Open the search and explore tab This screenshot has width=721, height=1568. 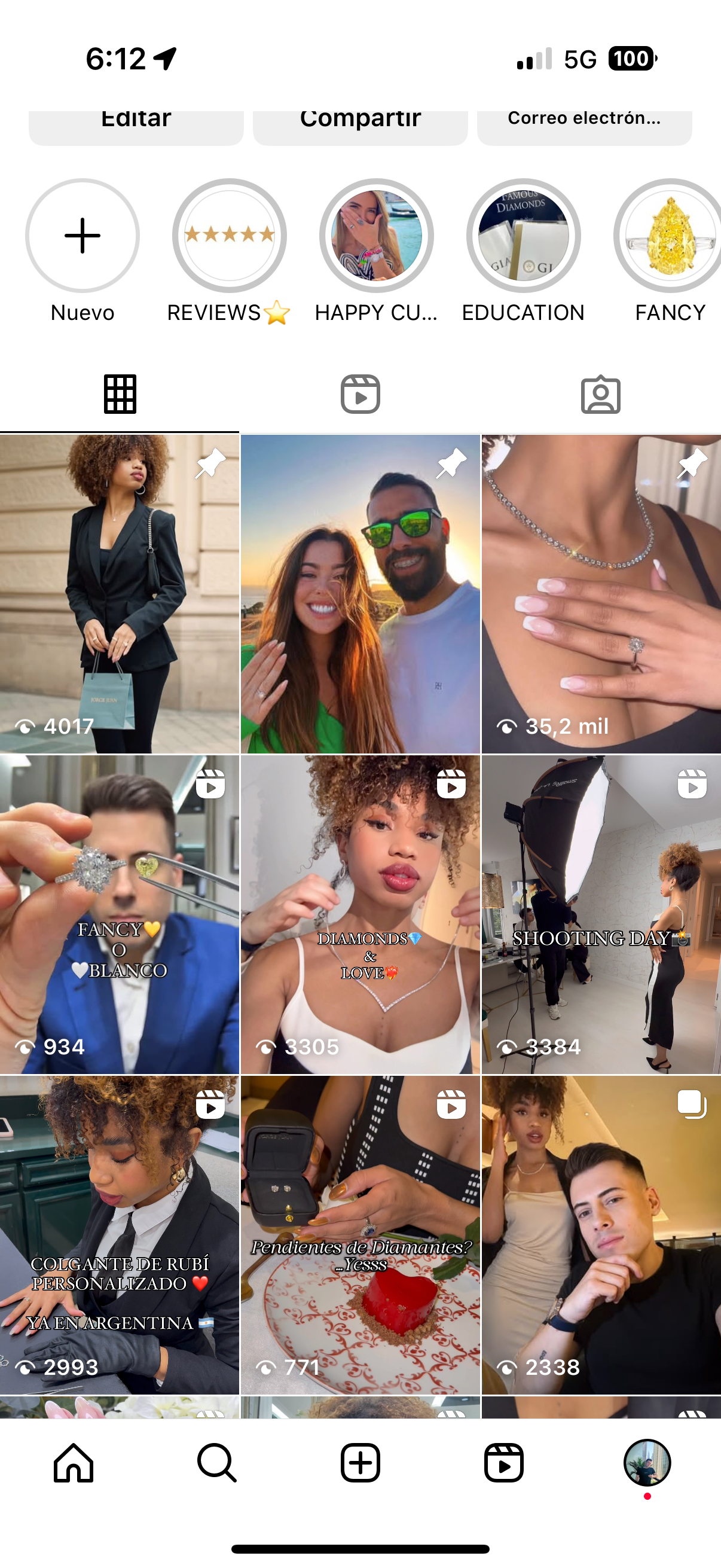[216, 1462]
